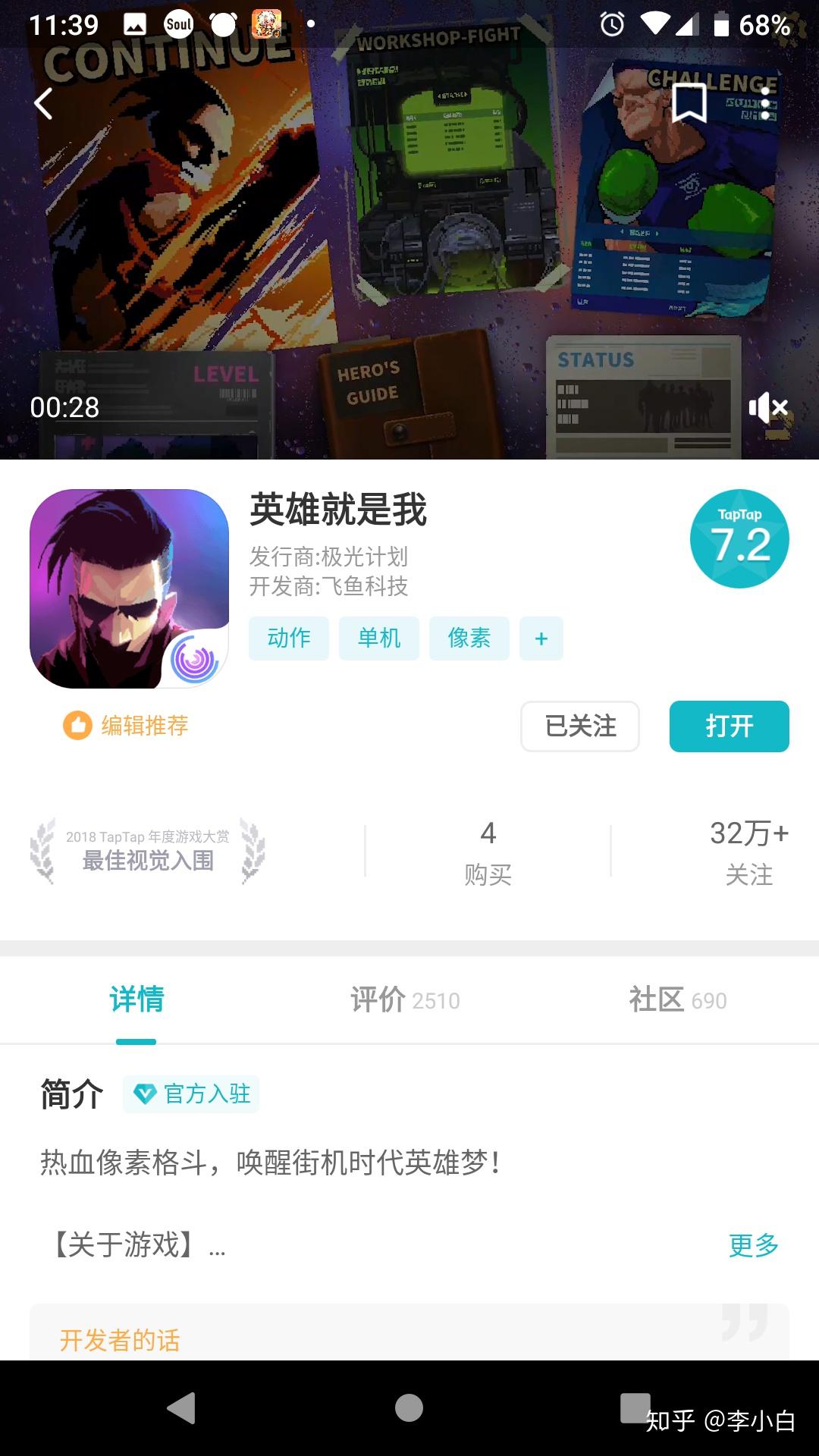Screen dimensions: 819x1456
Task: Unmute the video sound
Action: click(x=767, y=408)
